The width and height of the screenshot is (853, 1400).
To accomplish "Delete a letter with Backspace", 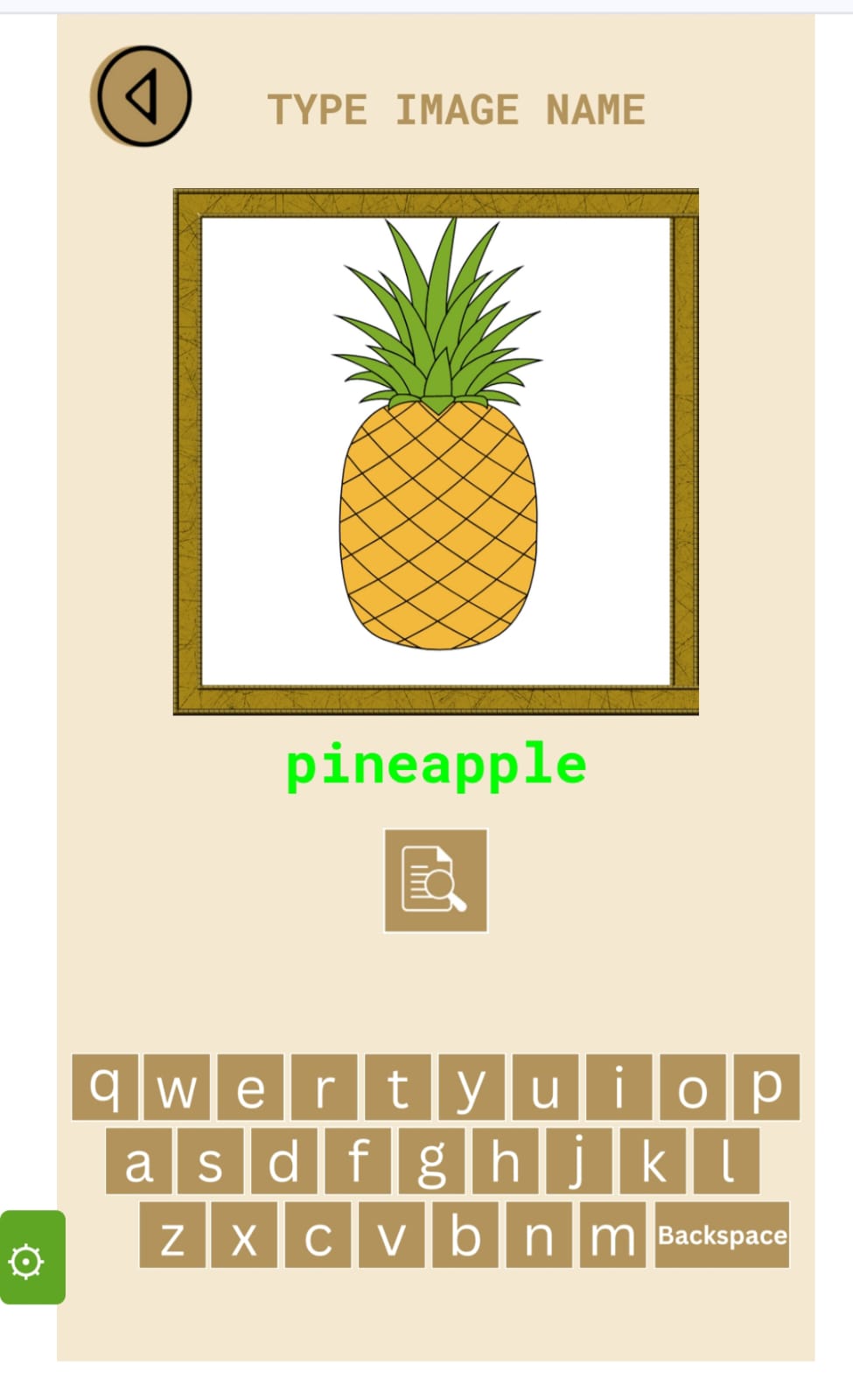I will 722,1235.
